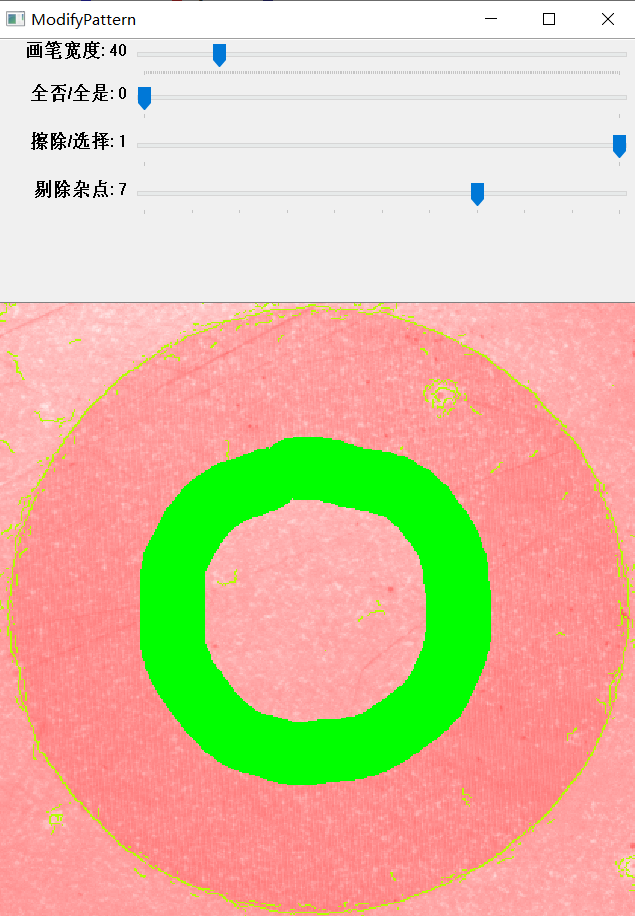Tap the 擦除/选择 slider track
This screenshot has width=635, height=916.
pyautogui.click(x=380, y=145)
